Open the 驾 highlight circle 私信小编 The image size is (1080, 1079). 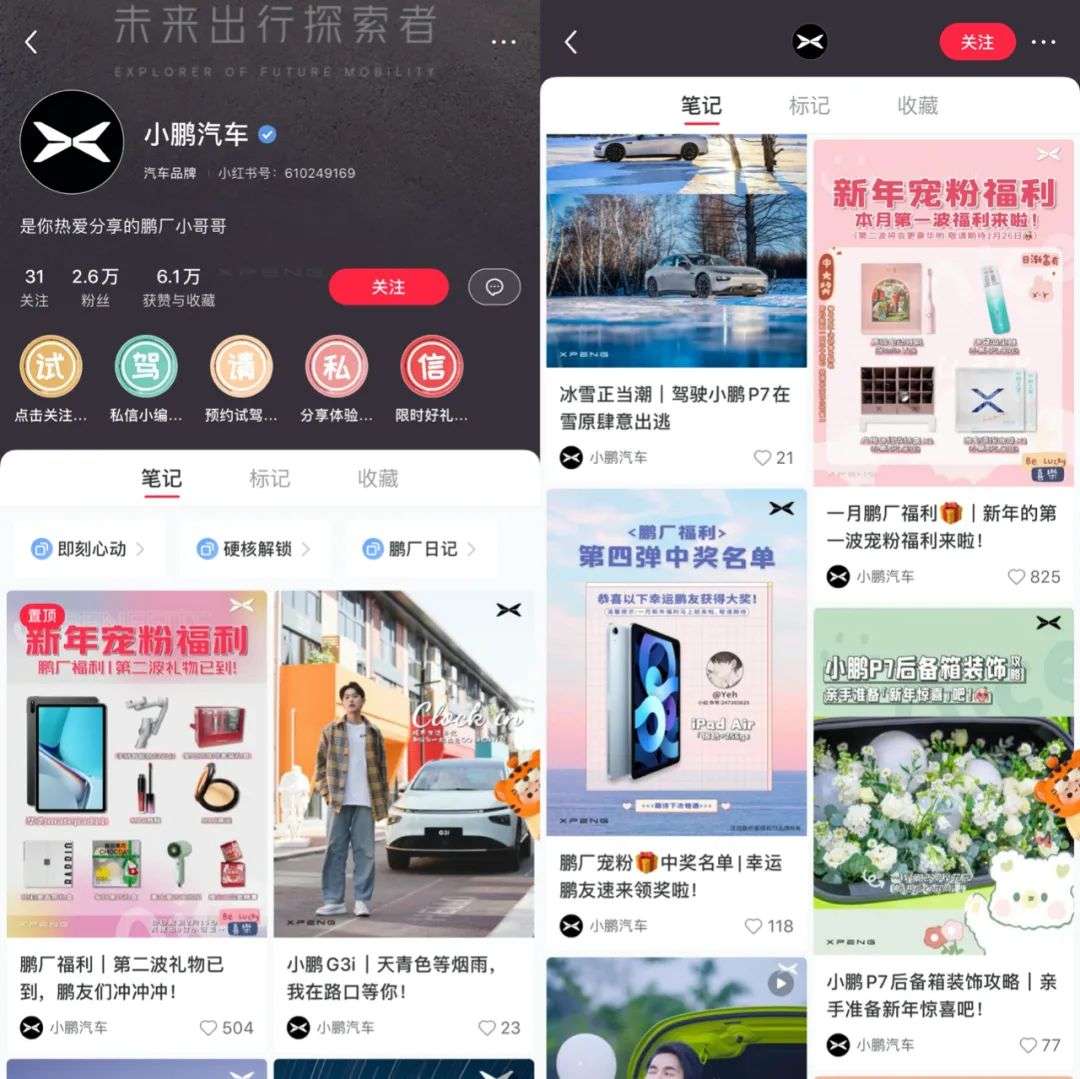146,367
